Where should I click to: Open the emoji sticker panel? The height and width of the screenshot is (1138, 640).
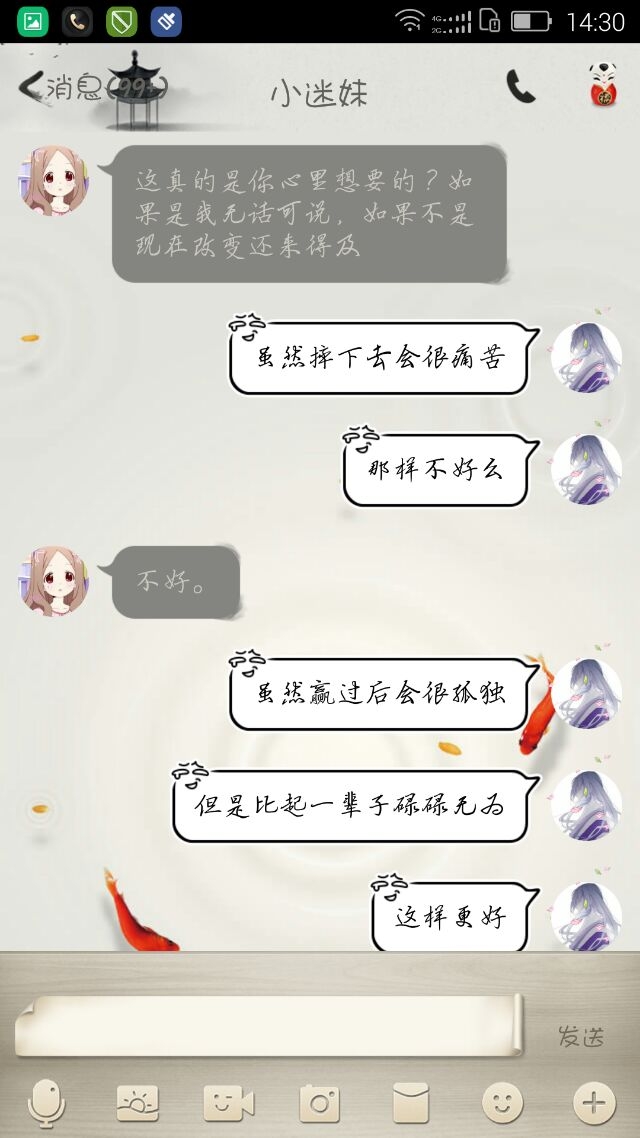tap(502, 1103)
